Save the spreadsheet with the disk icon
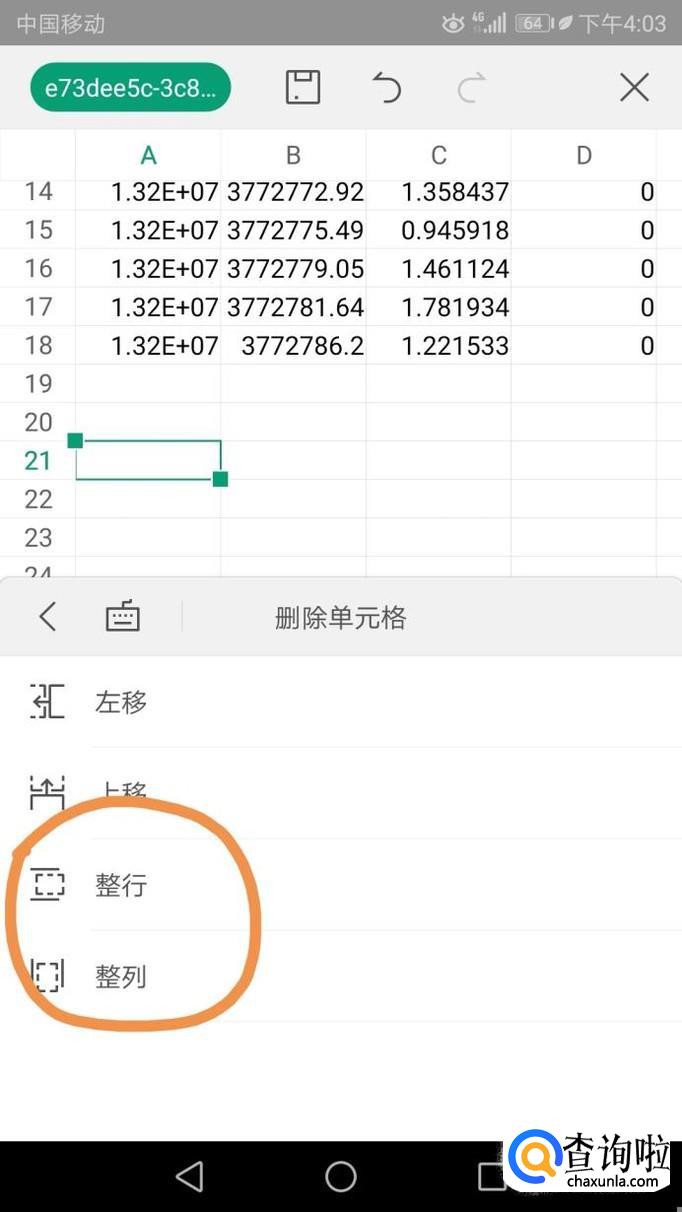Image resolution: width=682 pixels, height=1212 pixels. coord(302,88)
